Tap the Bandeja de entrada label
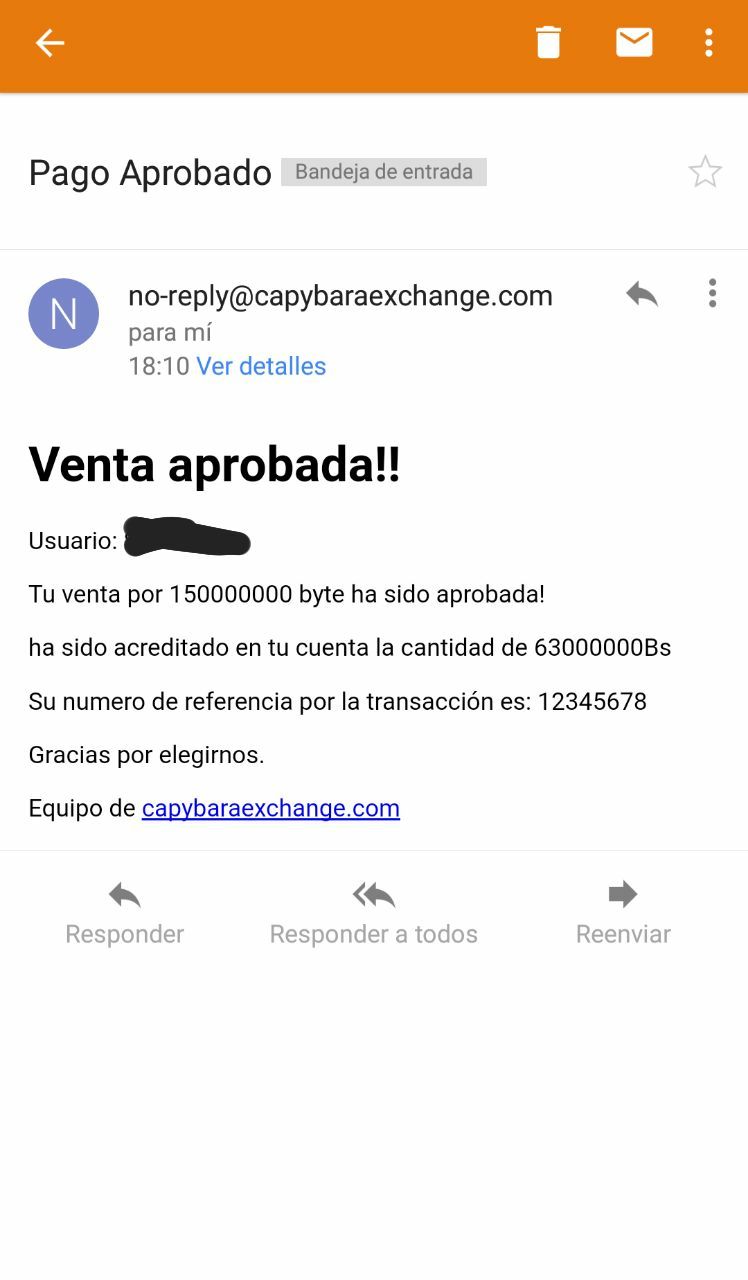Image resolution: width=748 pixels, height=1280 pixels. [x=384, y=172]
